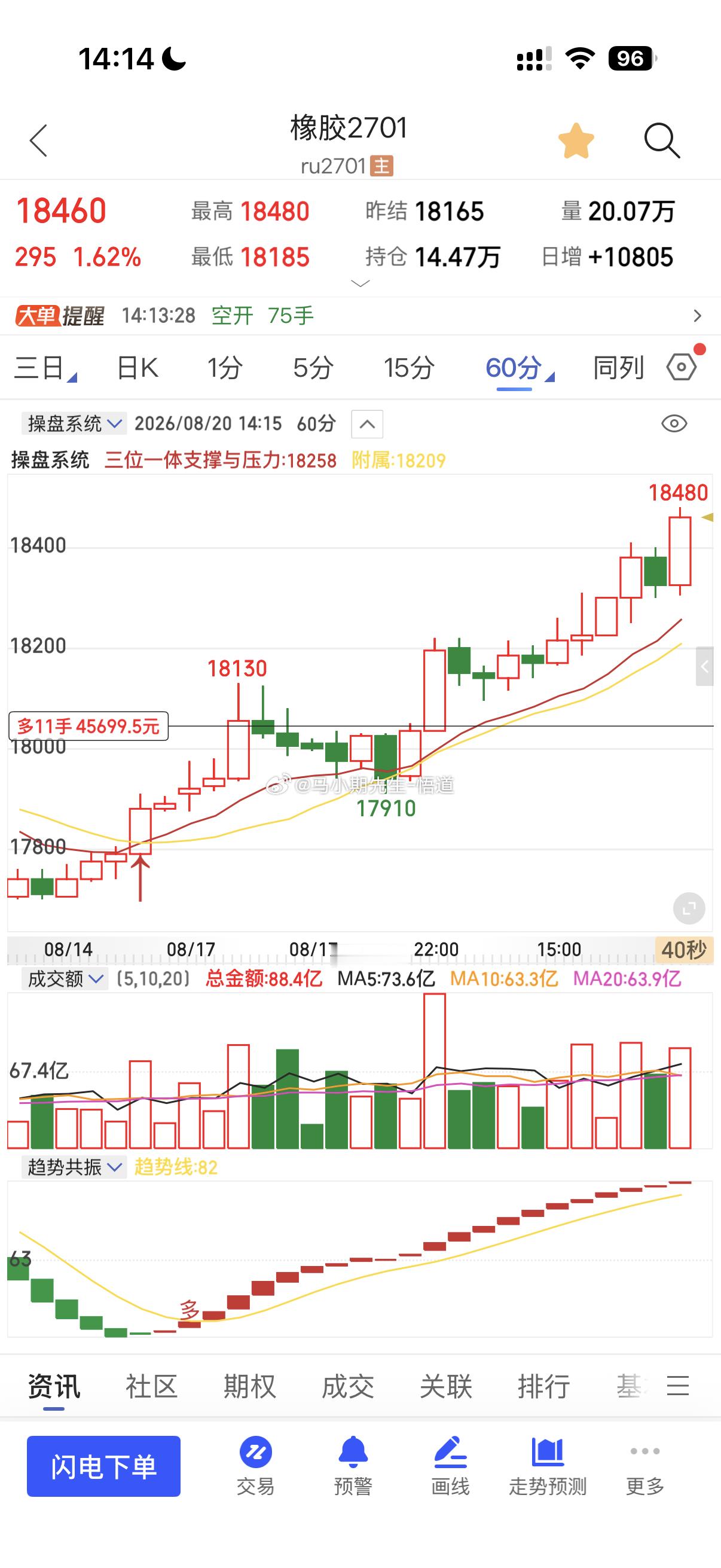Switch to the 社区 tab
721x1568 pixels.
point(151,1387)
